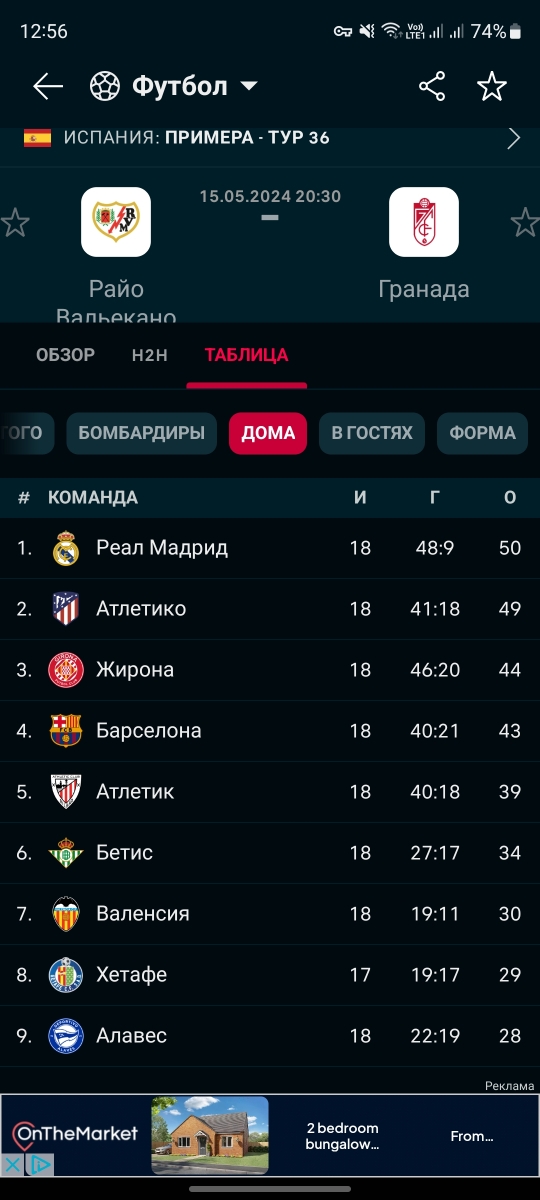Screen dimensions: 540x1200
Task: Open the Райо Вальекано team logo
Action: (116, 222)
